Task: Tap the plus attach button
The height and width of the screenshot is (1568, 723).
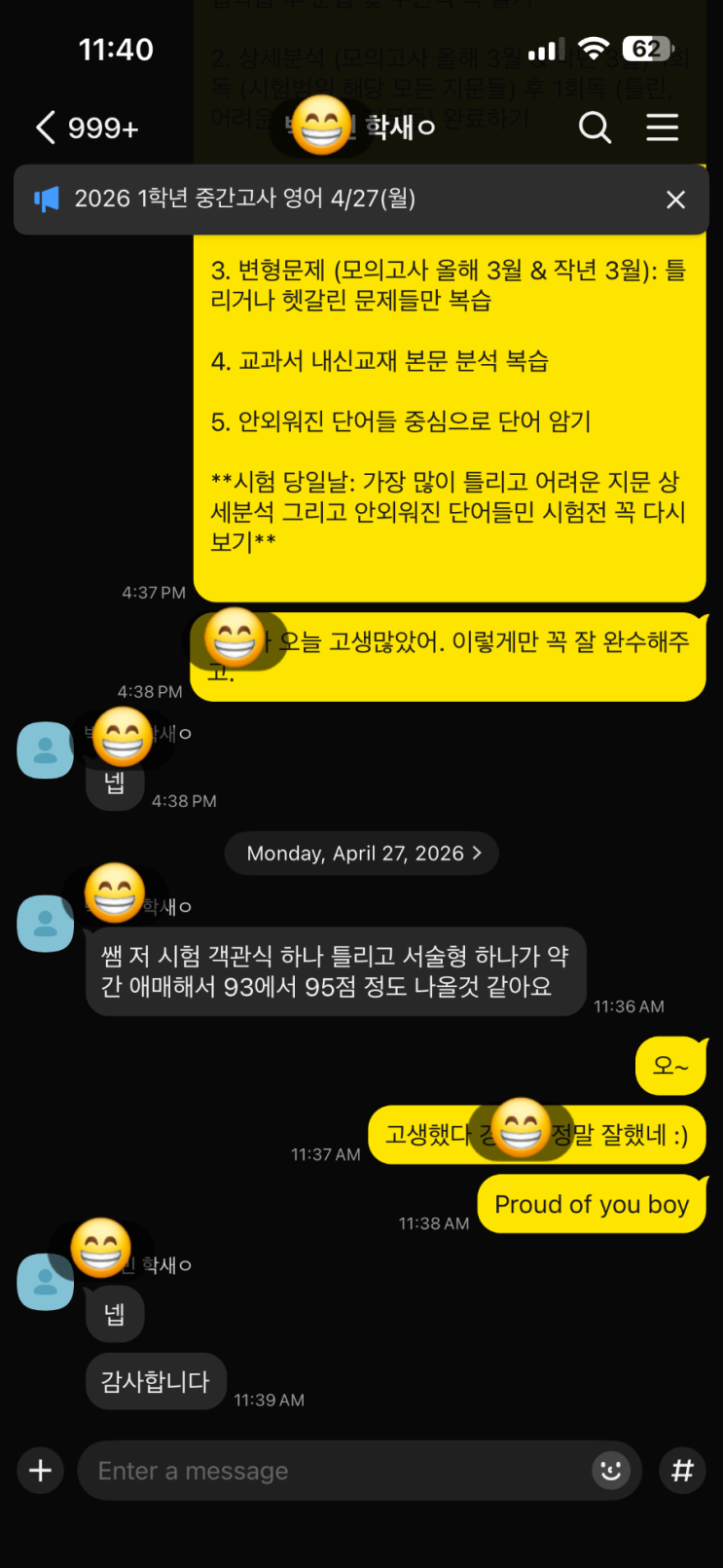Action: point(41,1470)
